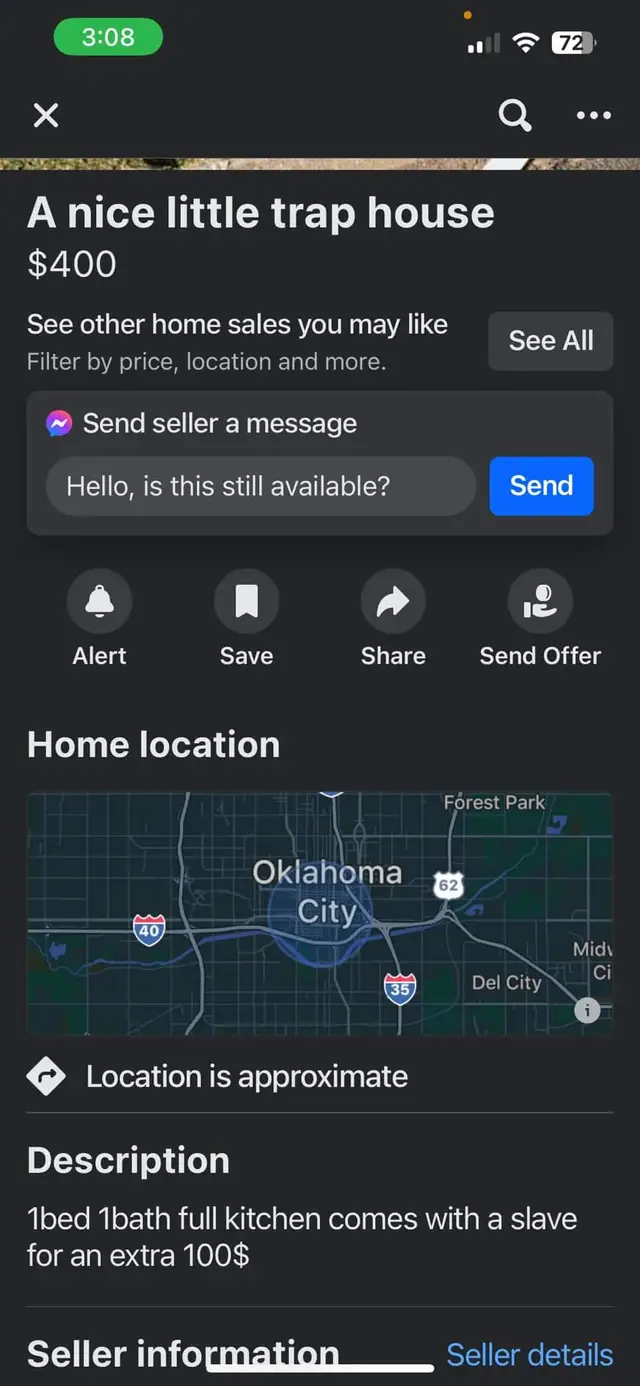This screenshot has height=1386, width=640.
Task: Send an offer to the seller
Action: click(540, 602)
